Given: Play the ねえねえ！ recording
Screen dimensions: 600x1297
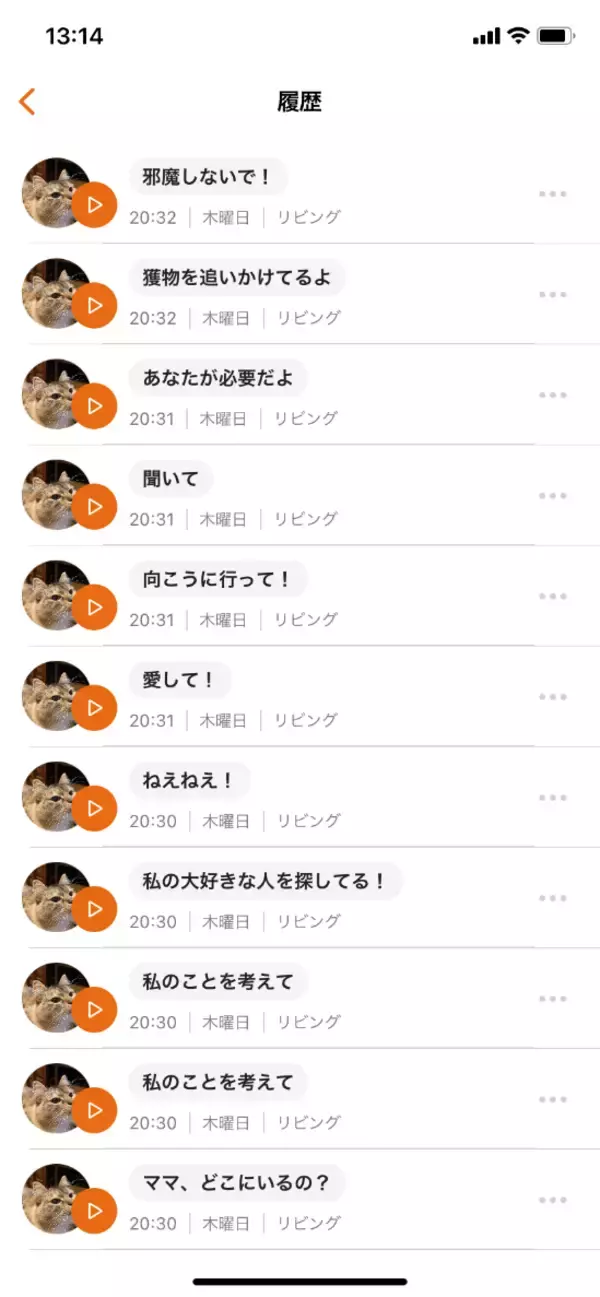Looking at the screenshot, I should (95, 808).
